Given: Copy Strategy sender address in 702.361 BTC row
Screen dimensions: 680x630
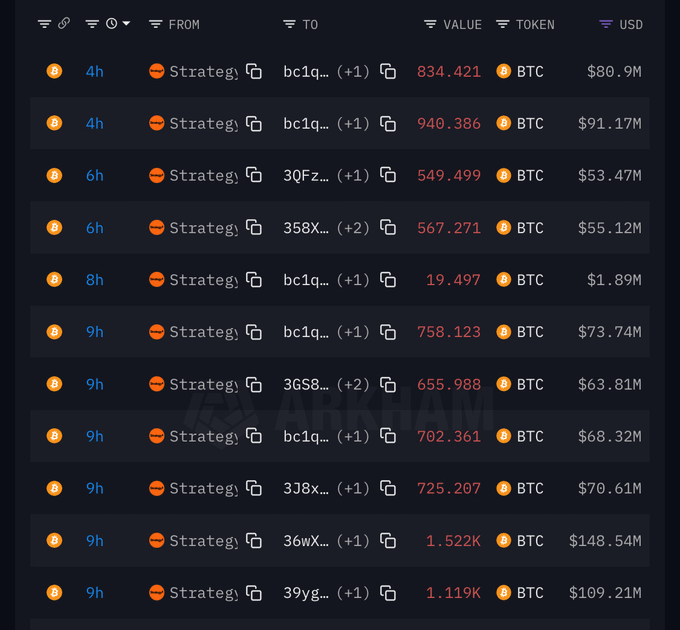Looking at the screenshot, I should click(254, 436).
